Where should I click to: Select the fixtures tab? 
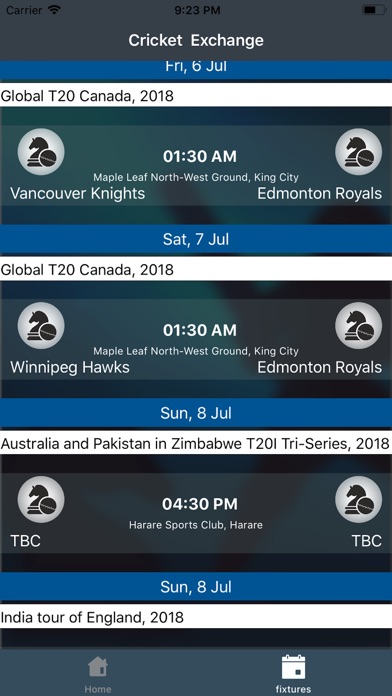coord(293,674)
